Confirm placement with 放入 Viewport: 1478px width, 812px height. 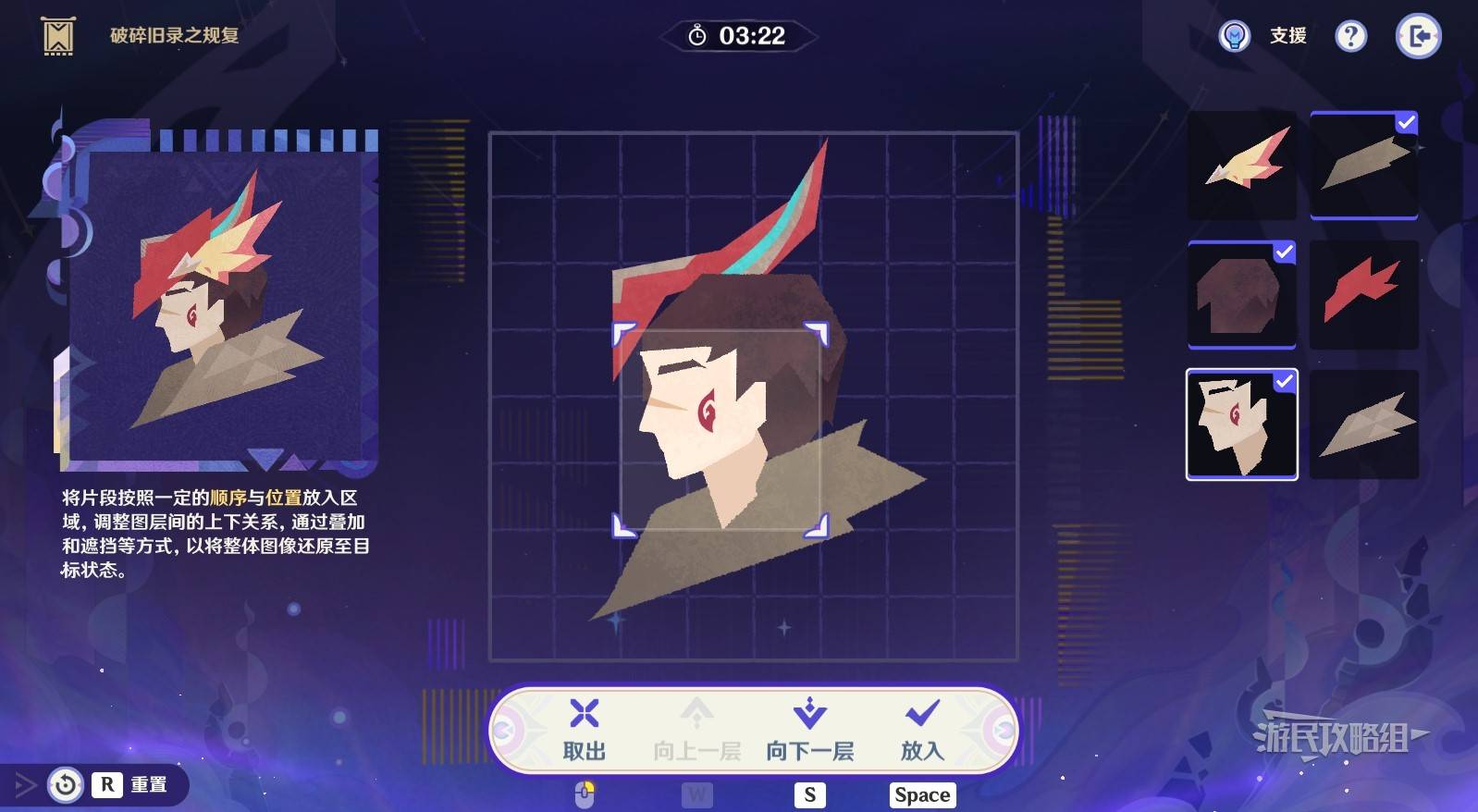point(922,730)
